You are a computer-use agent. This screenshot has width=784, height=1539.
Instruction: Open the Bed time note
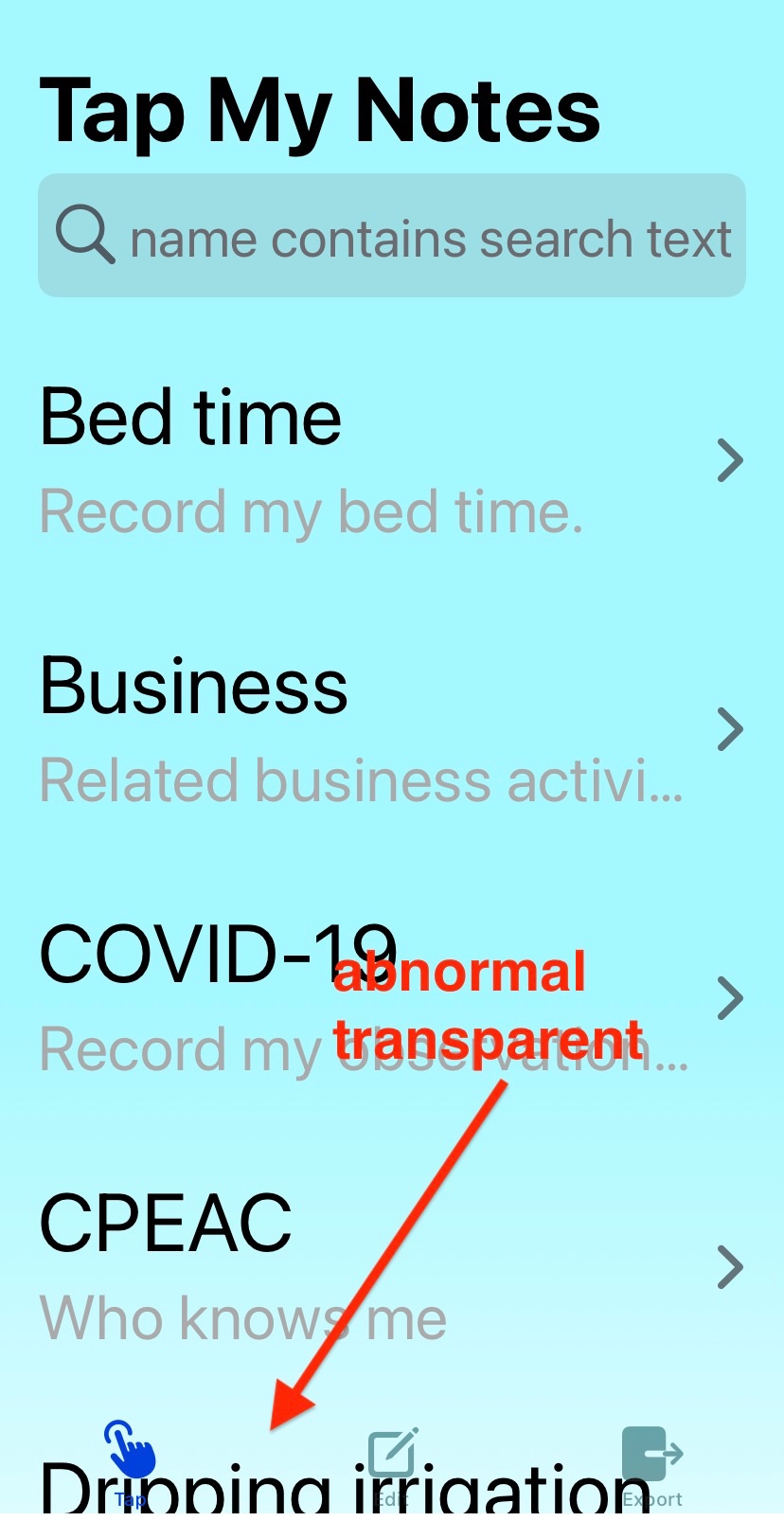pyautogui.click(x=392, y=460)
